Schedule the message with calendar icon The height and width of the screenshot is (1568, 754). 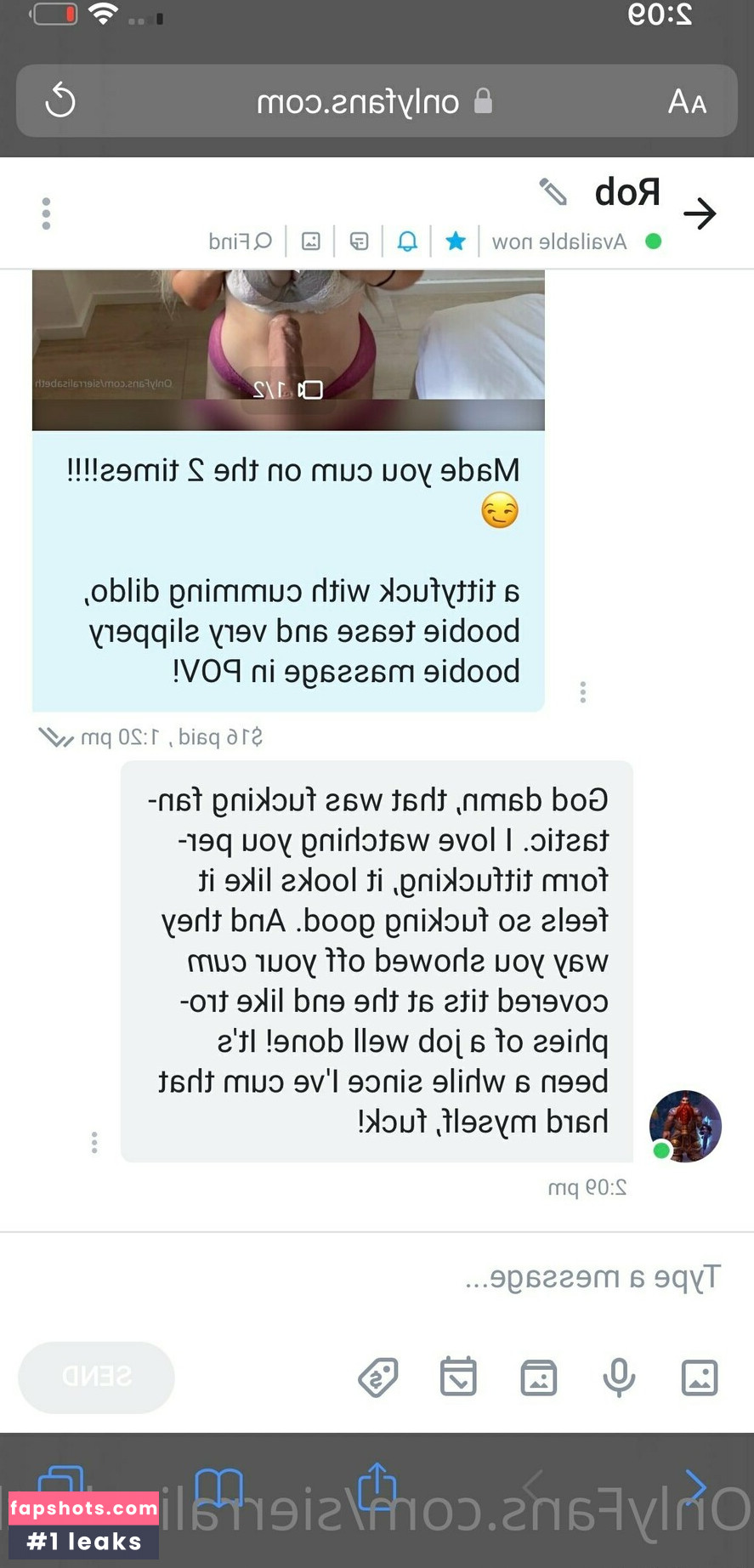tap(458, 1377)
